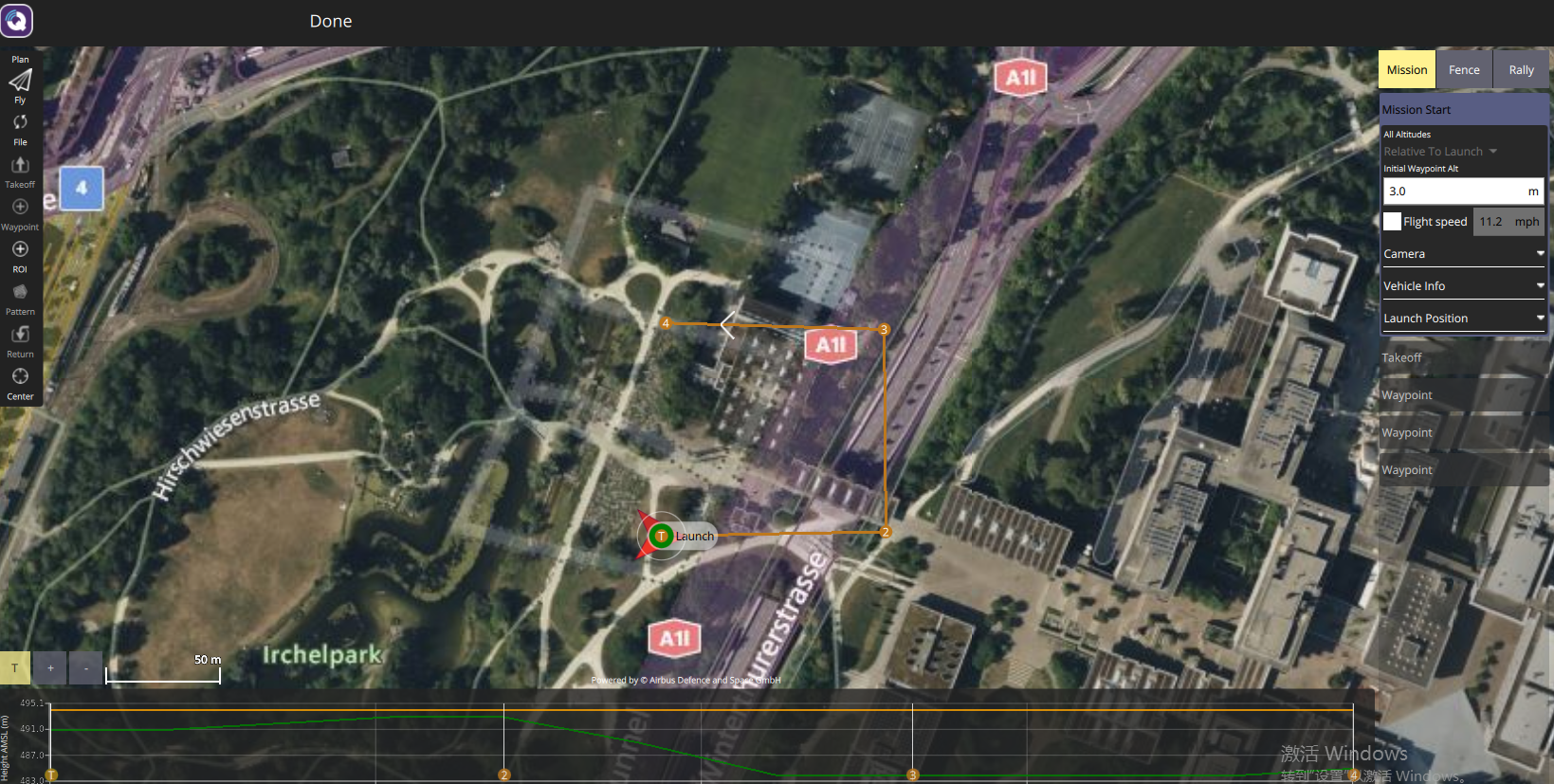This screenshot has height=784, width=1554.
Task: Enable the Flight speed checkbox
Action: 1392,222
